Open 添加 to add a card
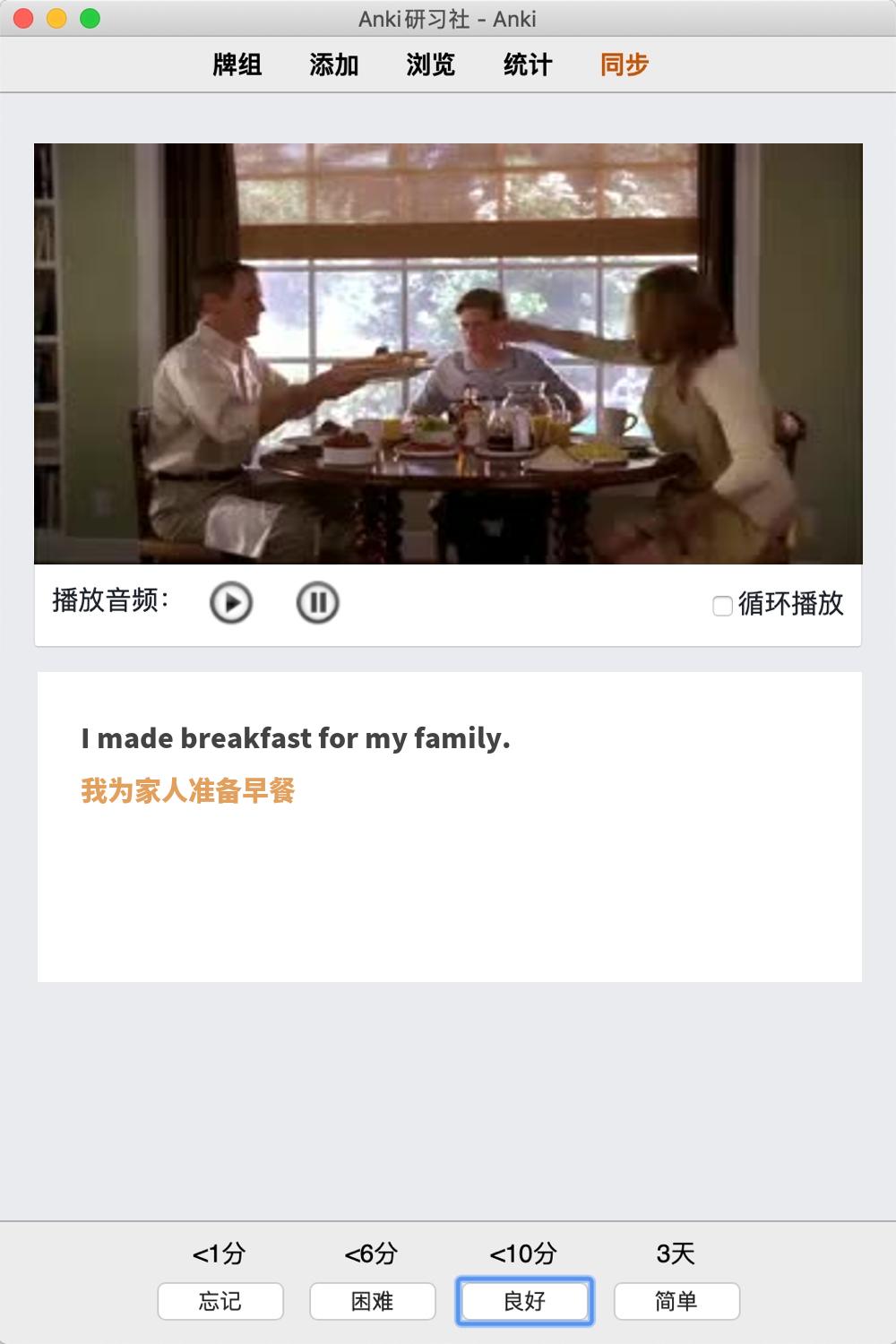The height and width of the screenshot is (1344, 896). coord(334,65)
